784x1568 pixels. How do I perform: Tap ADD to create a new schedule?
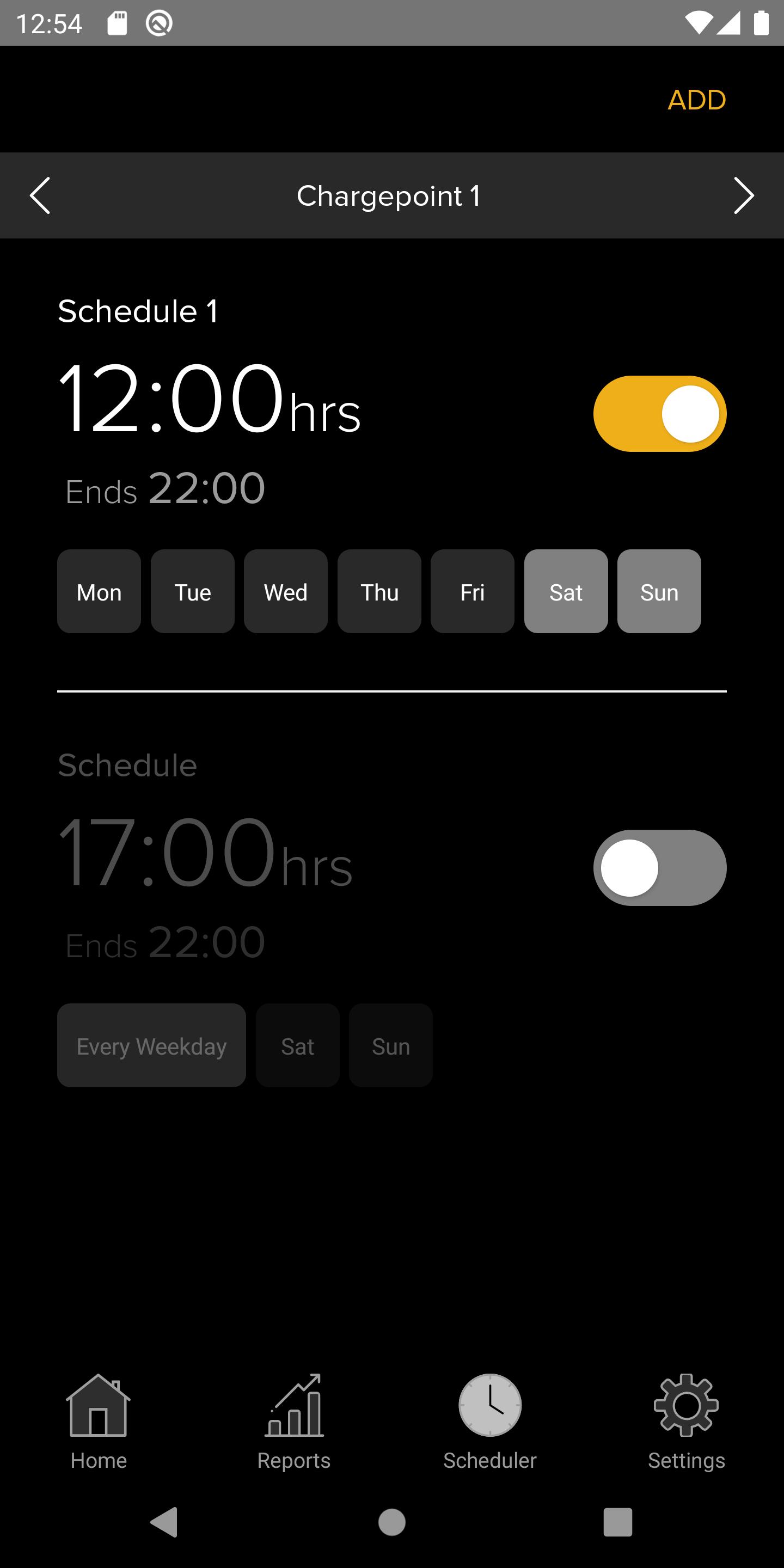[x=696, y=100]
